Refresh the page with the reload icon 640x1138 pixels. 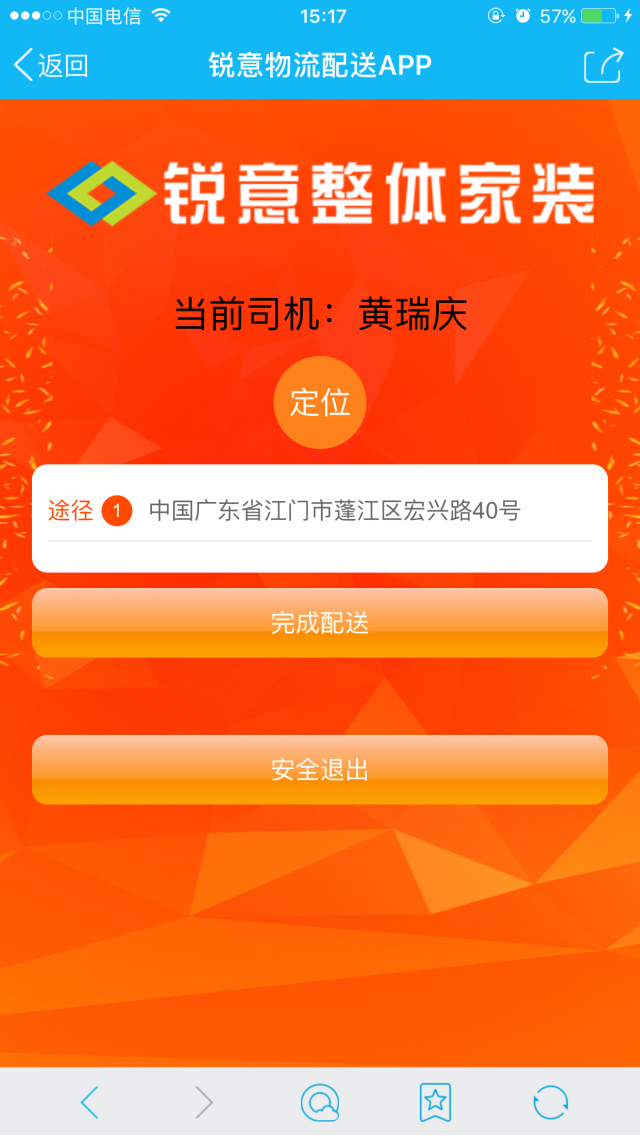click(550, 1102)
